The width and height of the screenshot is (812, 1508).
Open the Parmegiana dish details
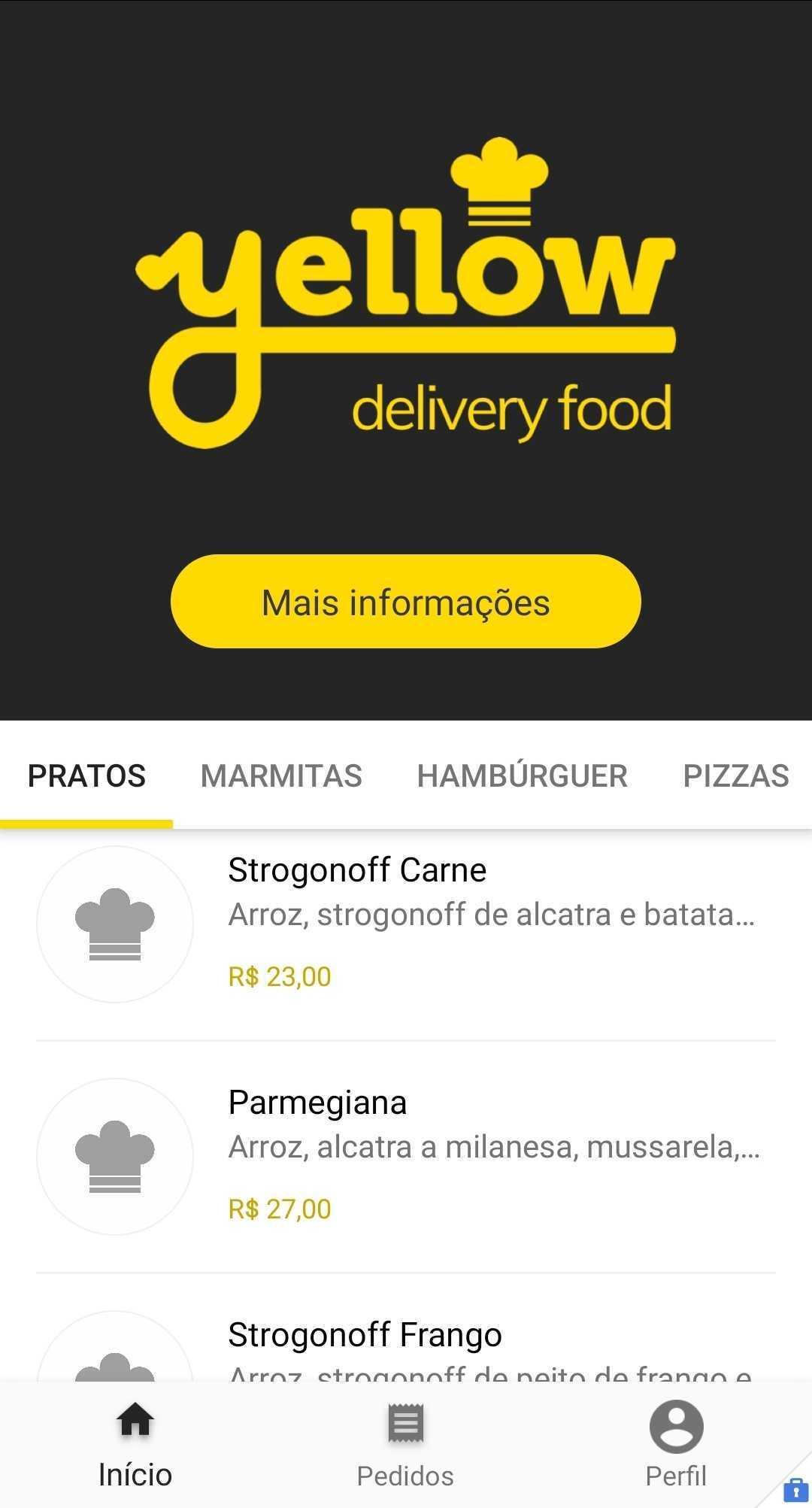(406, 1157)
